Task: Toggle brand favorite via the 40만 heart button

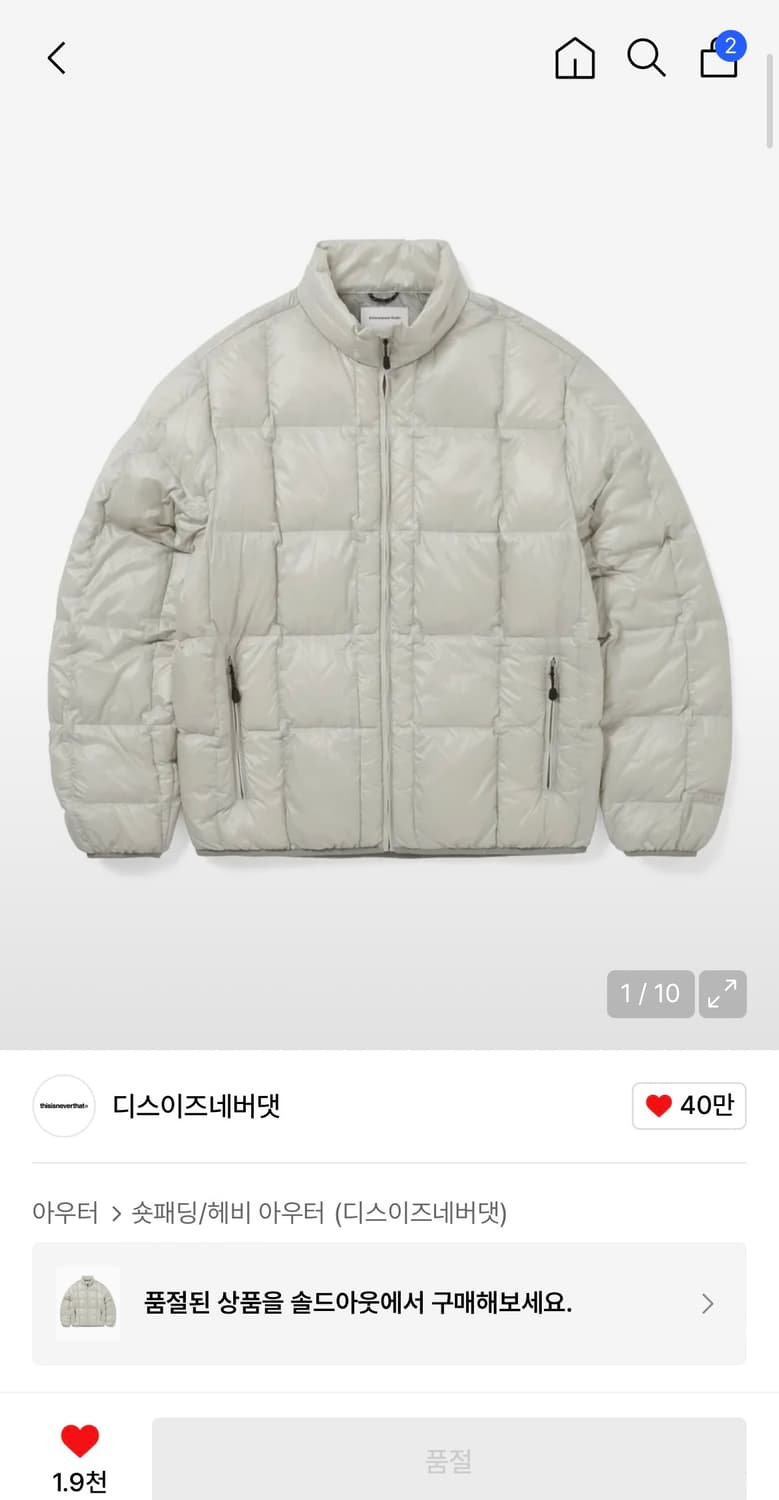Action: pyautogui.click(x=688, y=1105)
